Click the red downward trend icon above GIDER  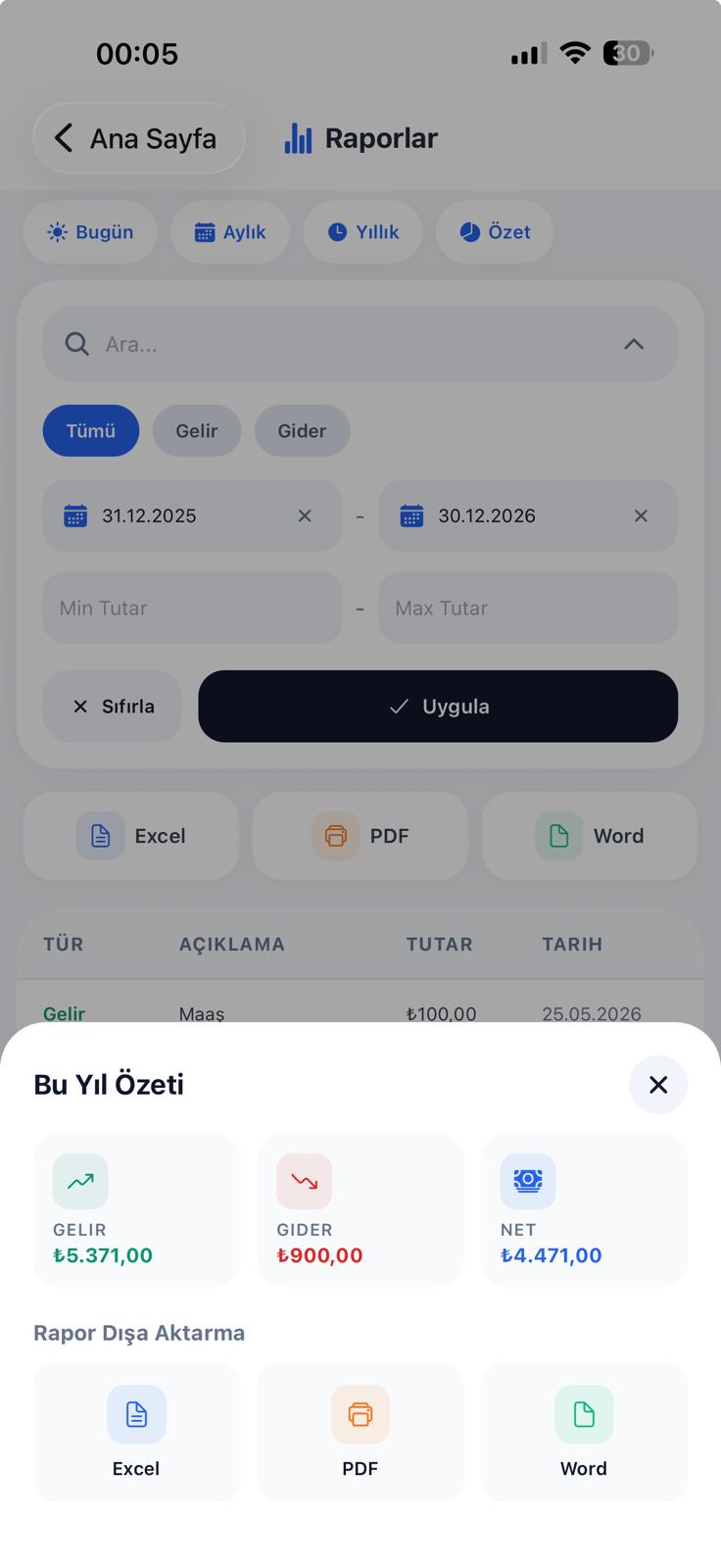coord(304,1181)
